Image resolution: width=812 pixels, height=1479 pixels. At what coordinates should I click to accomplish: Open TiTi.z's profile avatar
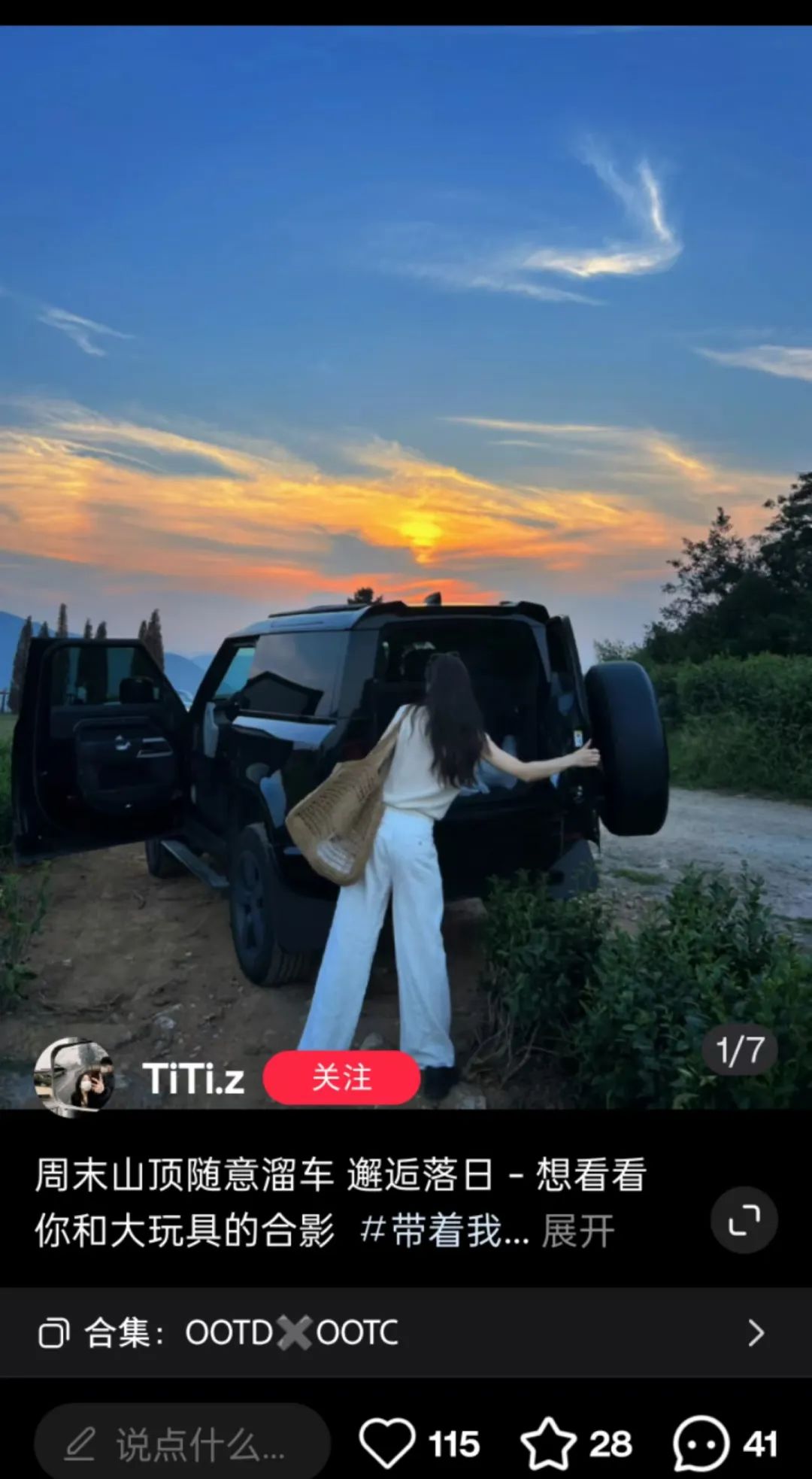click(73, 1077)
